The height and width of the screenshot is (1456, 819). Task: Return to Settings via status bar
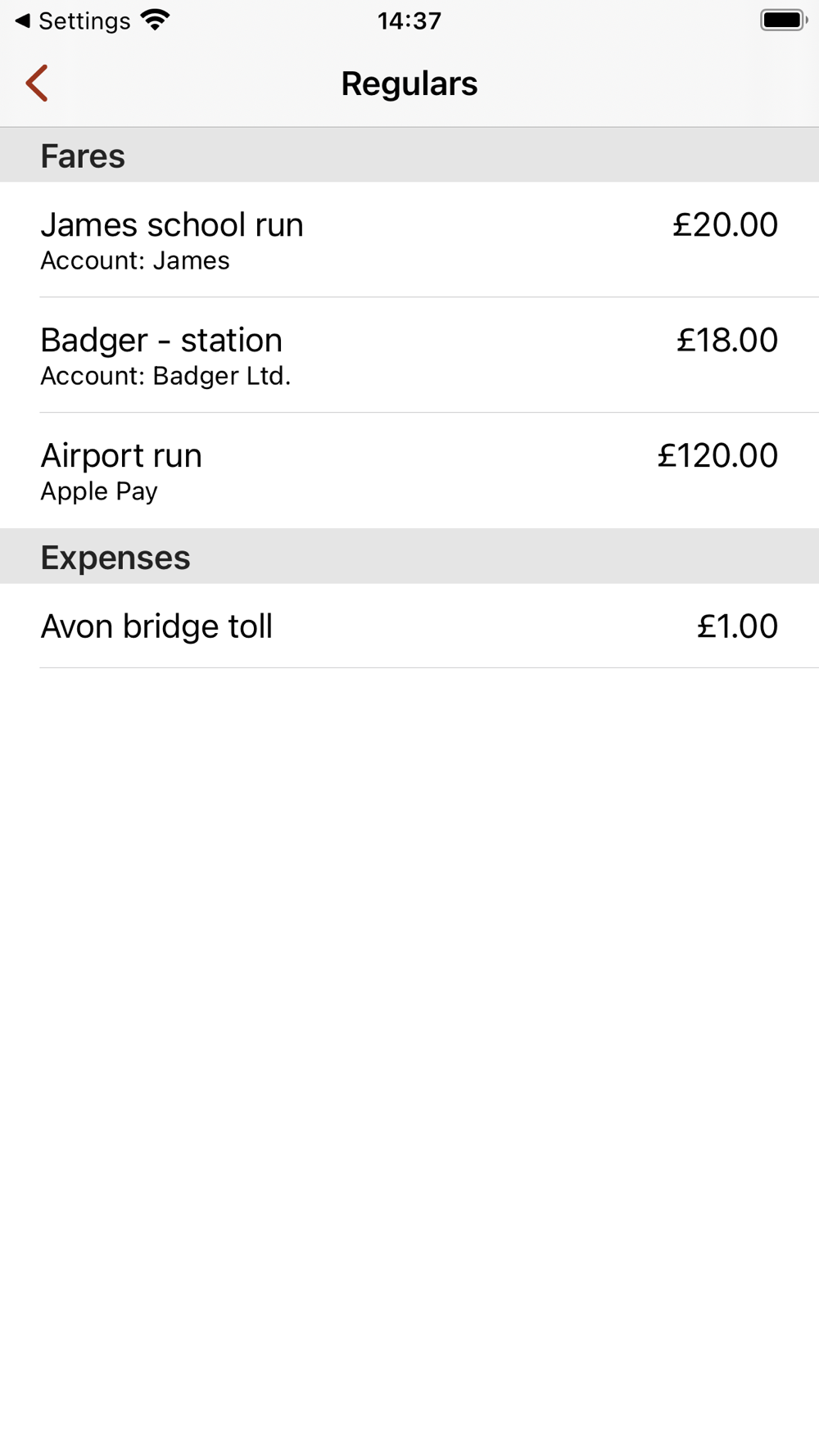[x=74, y=20]
